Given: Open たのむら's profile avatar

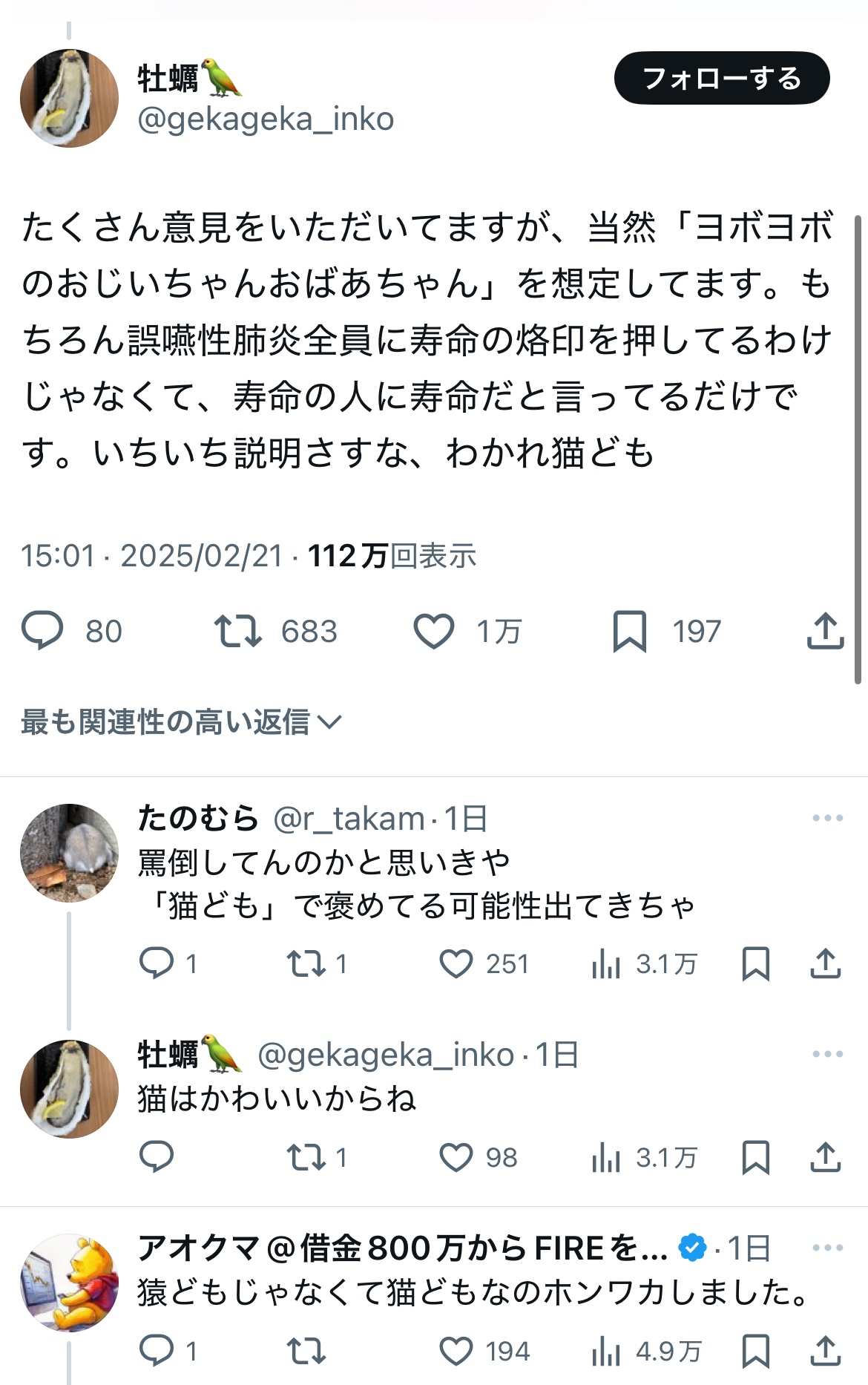Looking at the screenshot, I should tap(69, 852).
